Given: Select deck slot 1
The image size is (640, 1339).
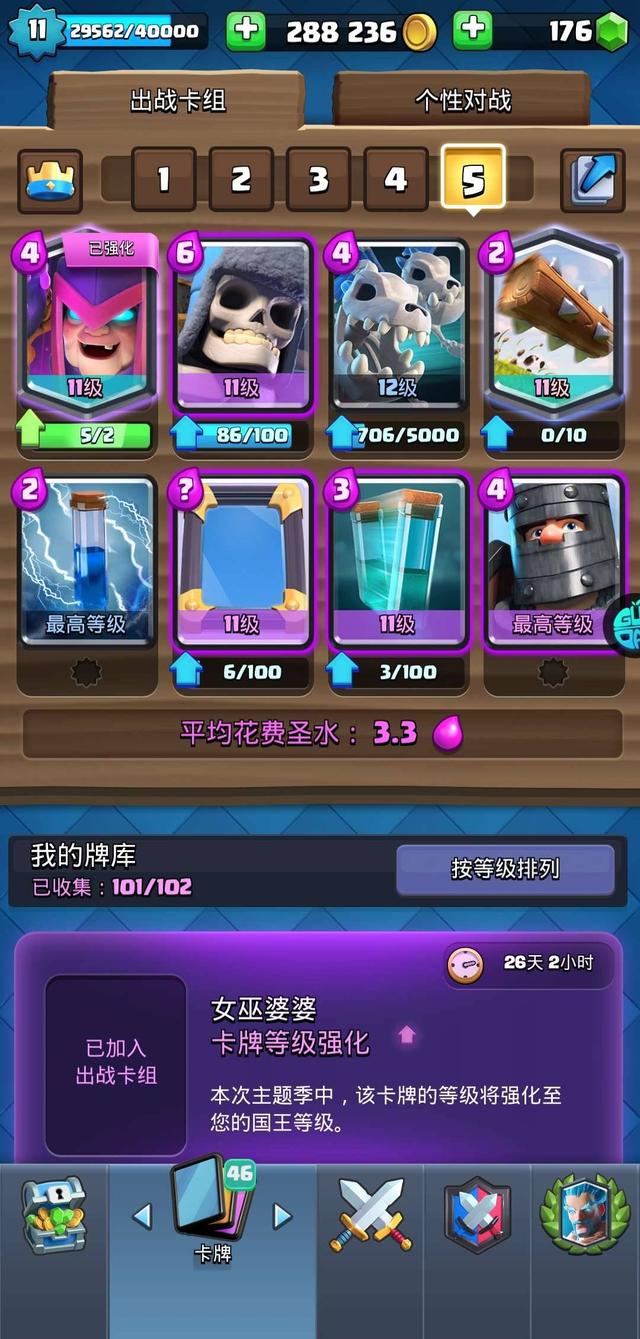Looking at the screenshot, I should [162, 179].
